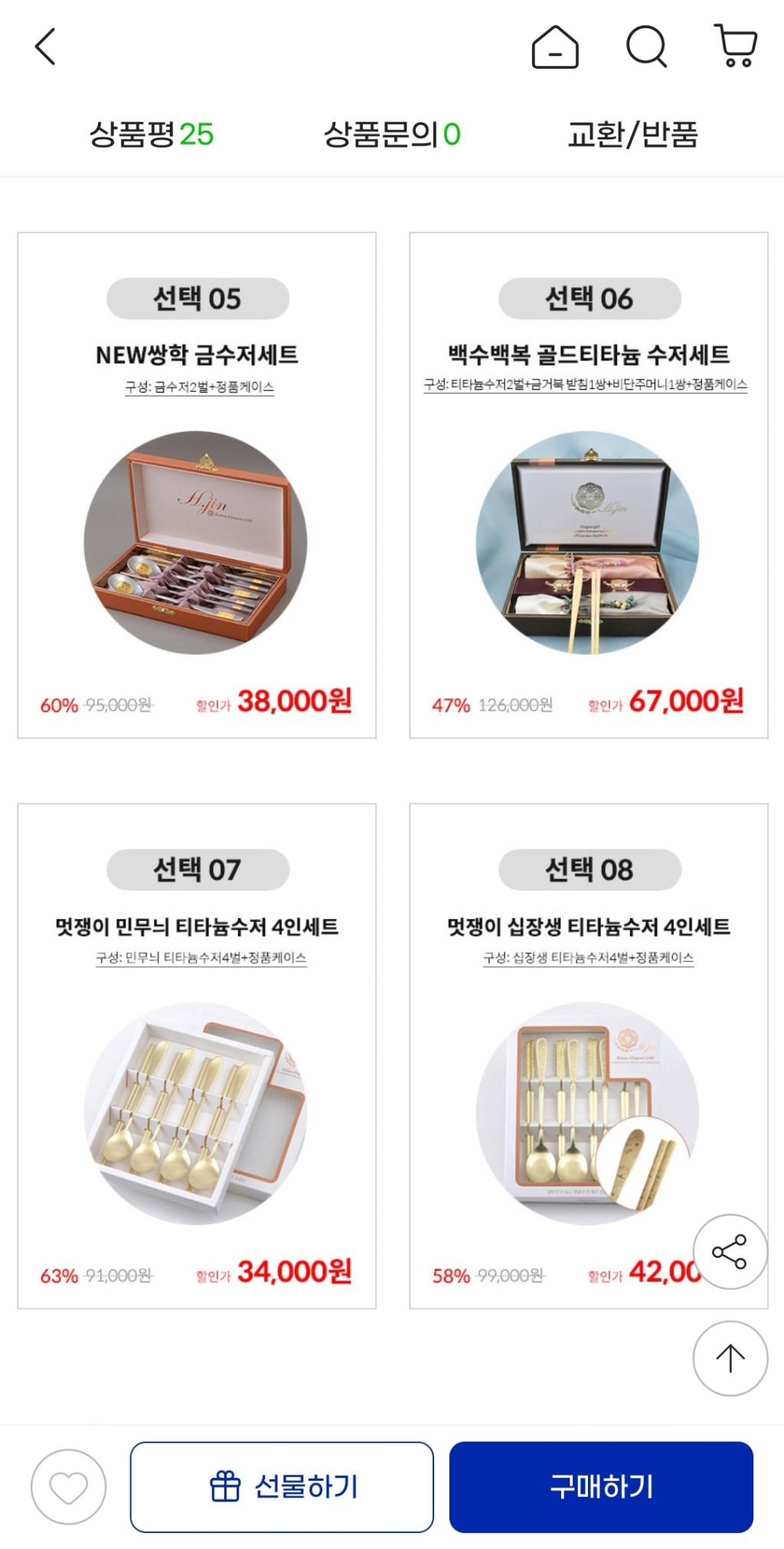Open the shopping cart

click(736, 46)
